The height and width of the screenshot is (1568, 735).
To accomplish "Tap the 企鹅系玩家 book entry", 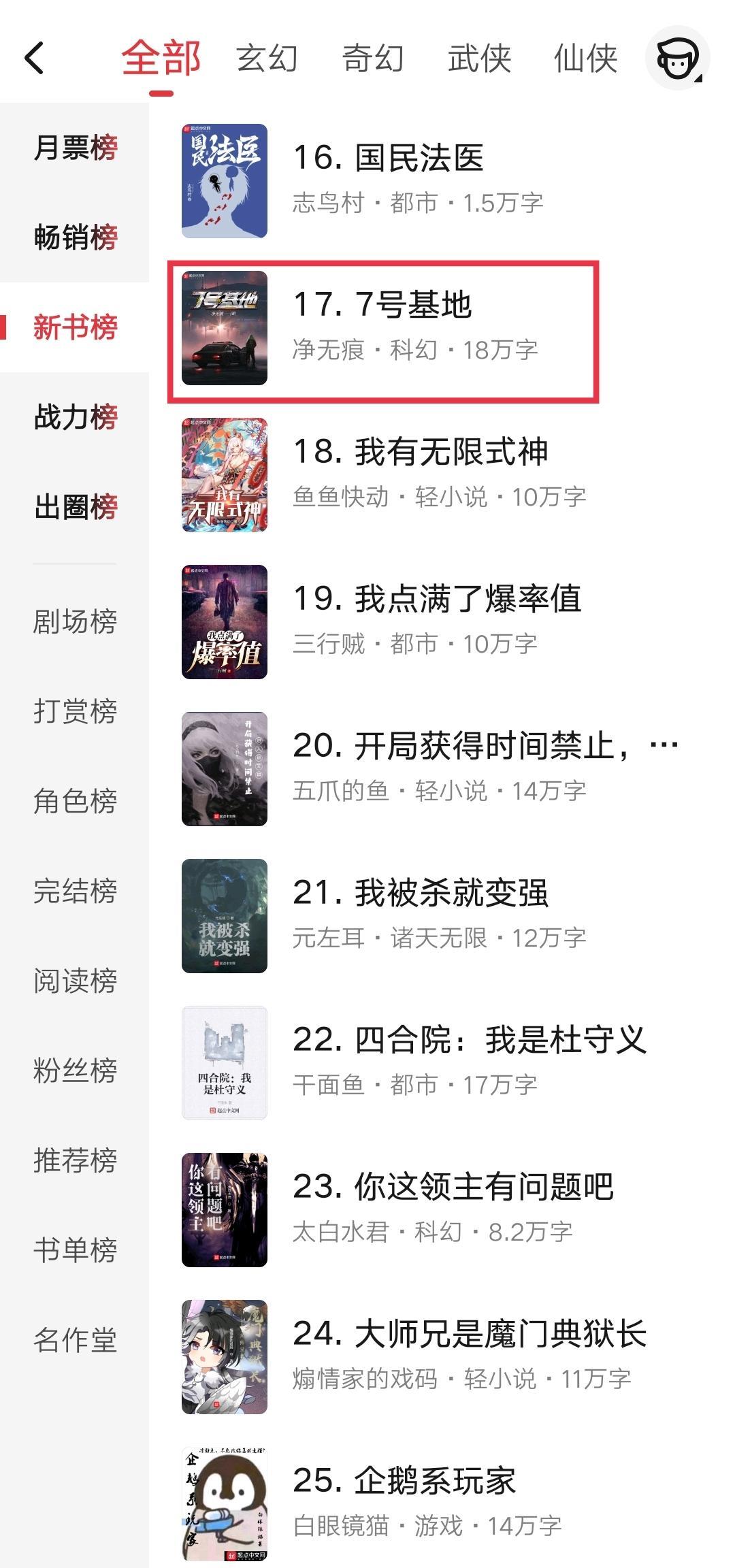I will tap(404, 1481).
